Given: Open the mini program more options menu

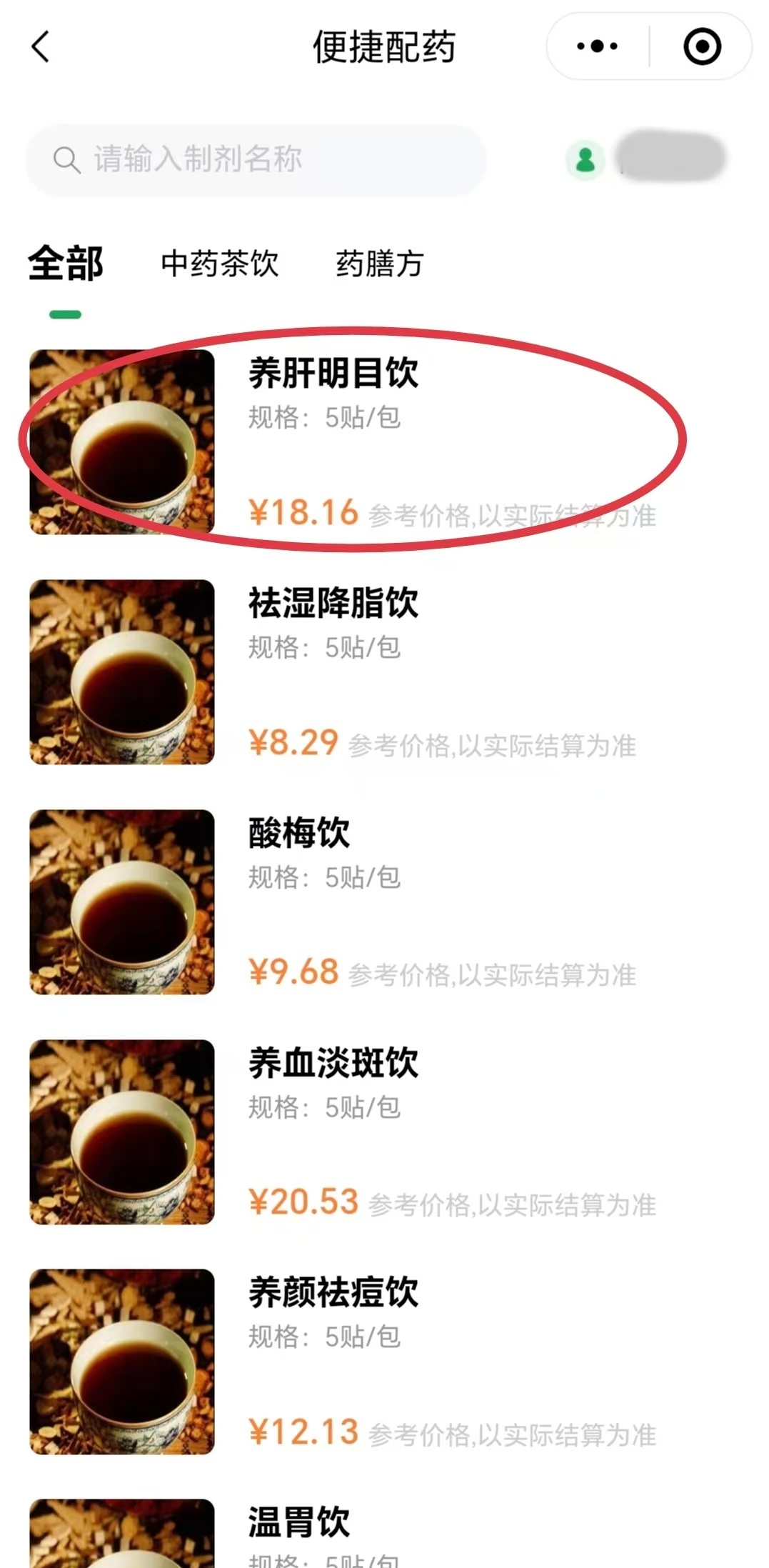Looking at the screenshot, I should tap(598, 47).
